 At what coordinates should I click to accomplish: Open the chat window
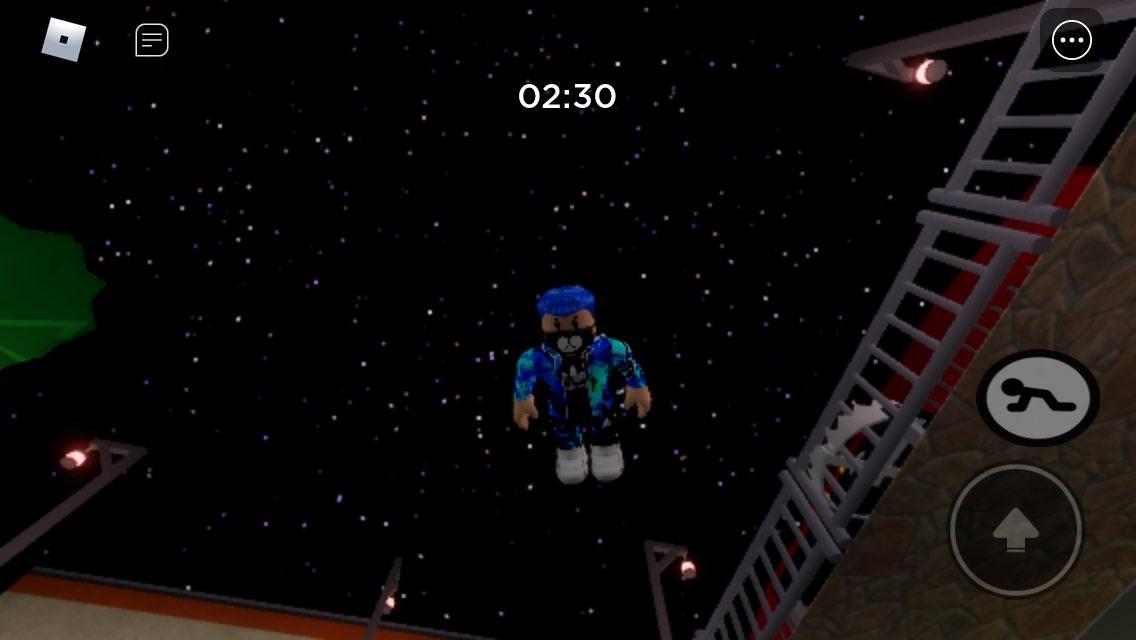tap(152, 40)
